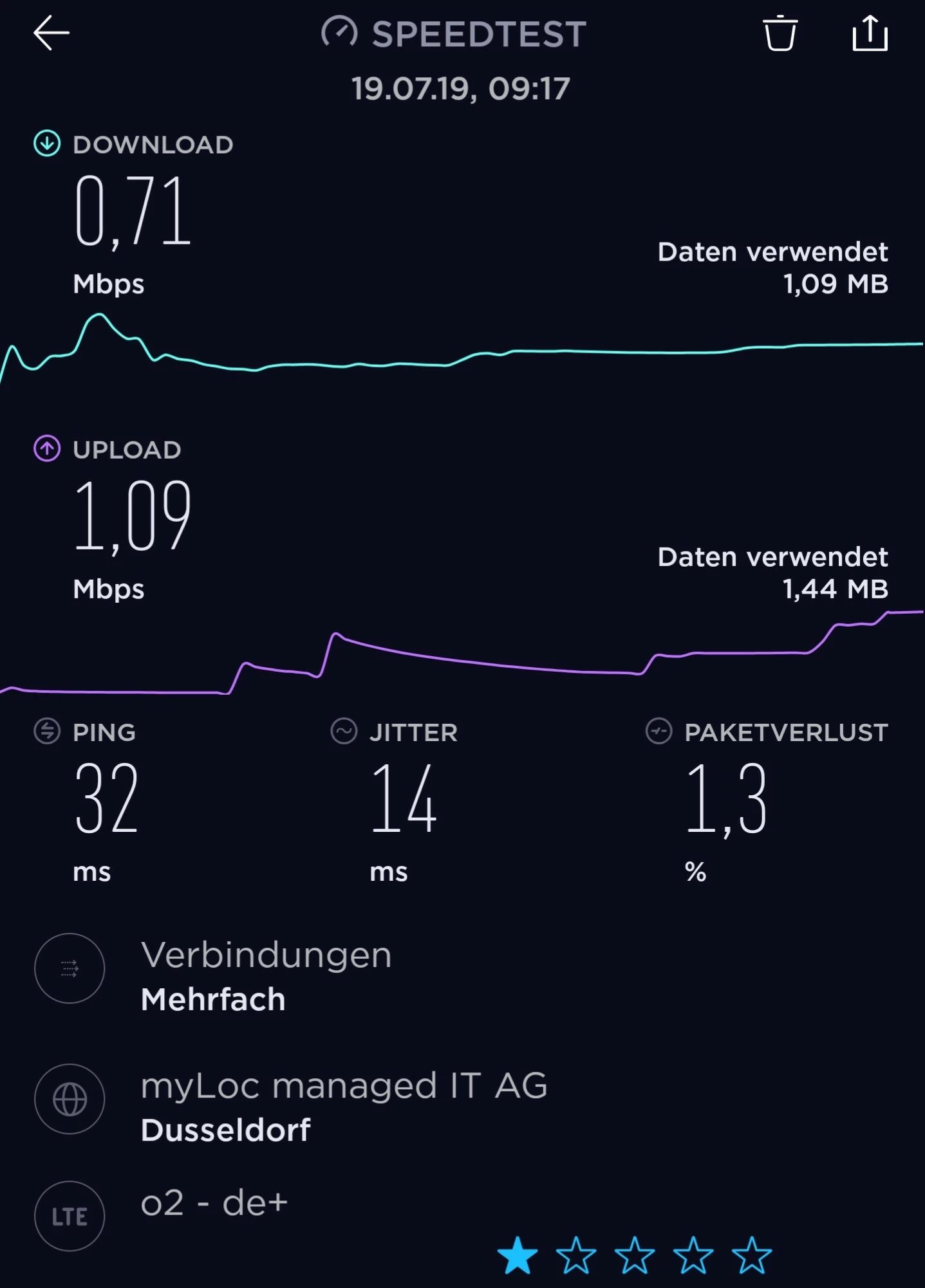Viewport: 925px width, 1288px height.
Task: Rate the provider two stars
Action: pyautogui.click(x=576, y=1255)
